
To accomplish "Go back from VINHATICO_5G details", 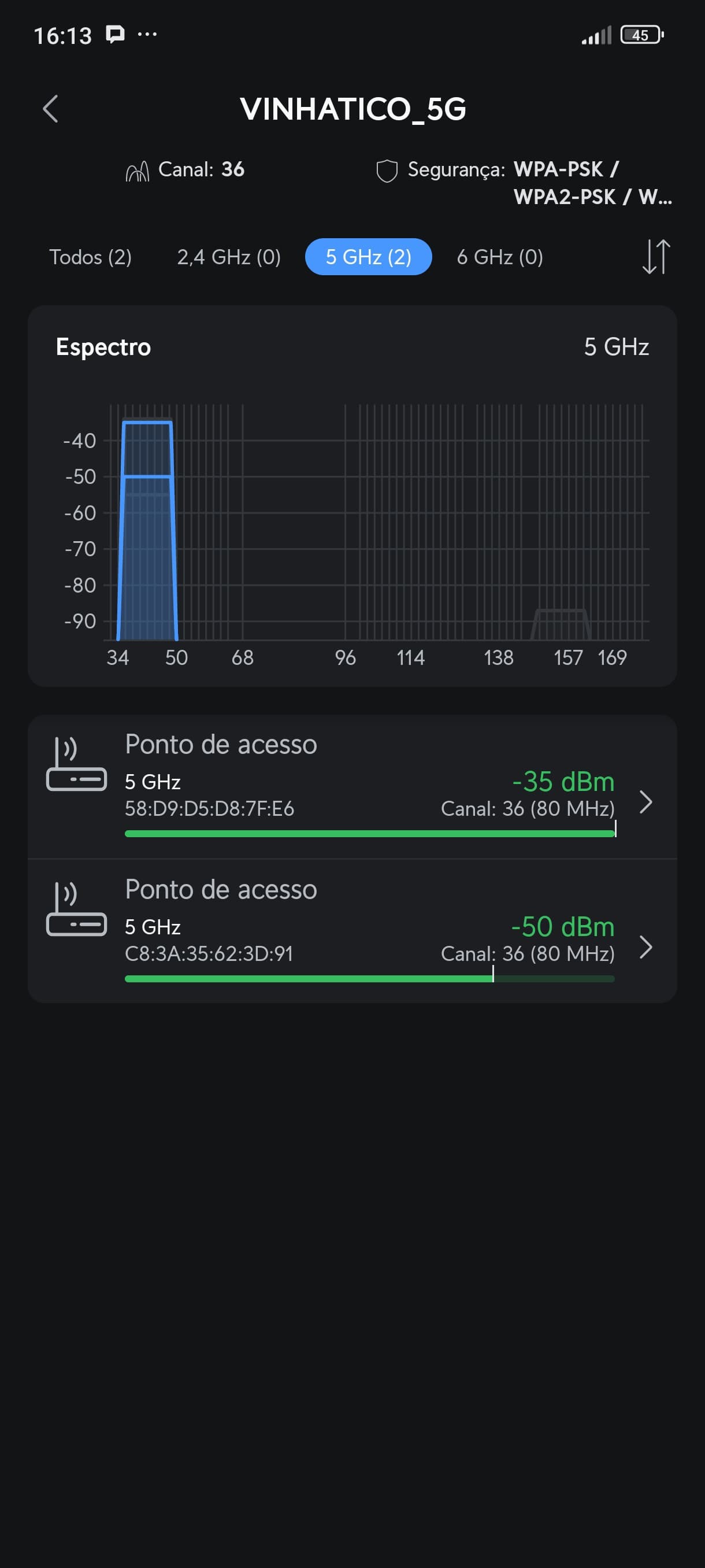I will [x=50, y=109].
